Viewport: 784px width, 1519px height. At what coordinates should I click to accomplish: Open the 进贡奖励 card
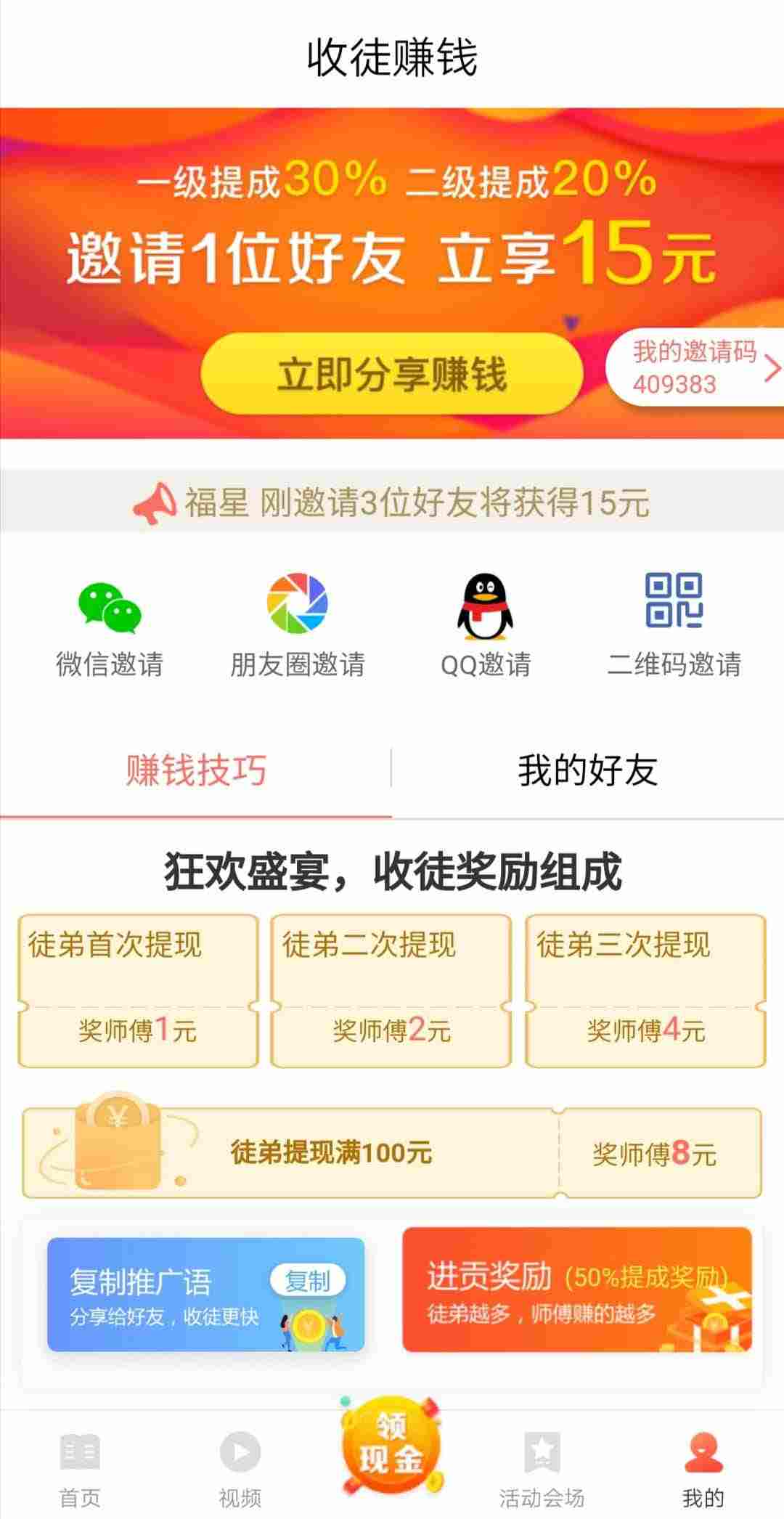(577, 1290)
